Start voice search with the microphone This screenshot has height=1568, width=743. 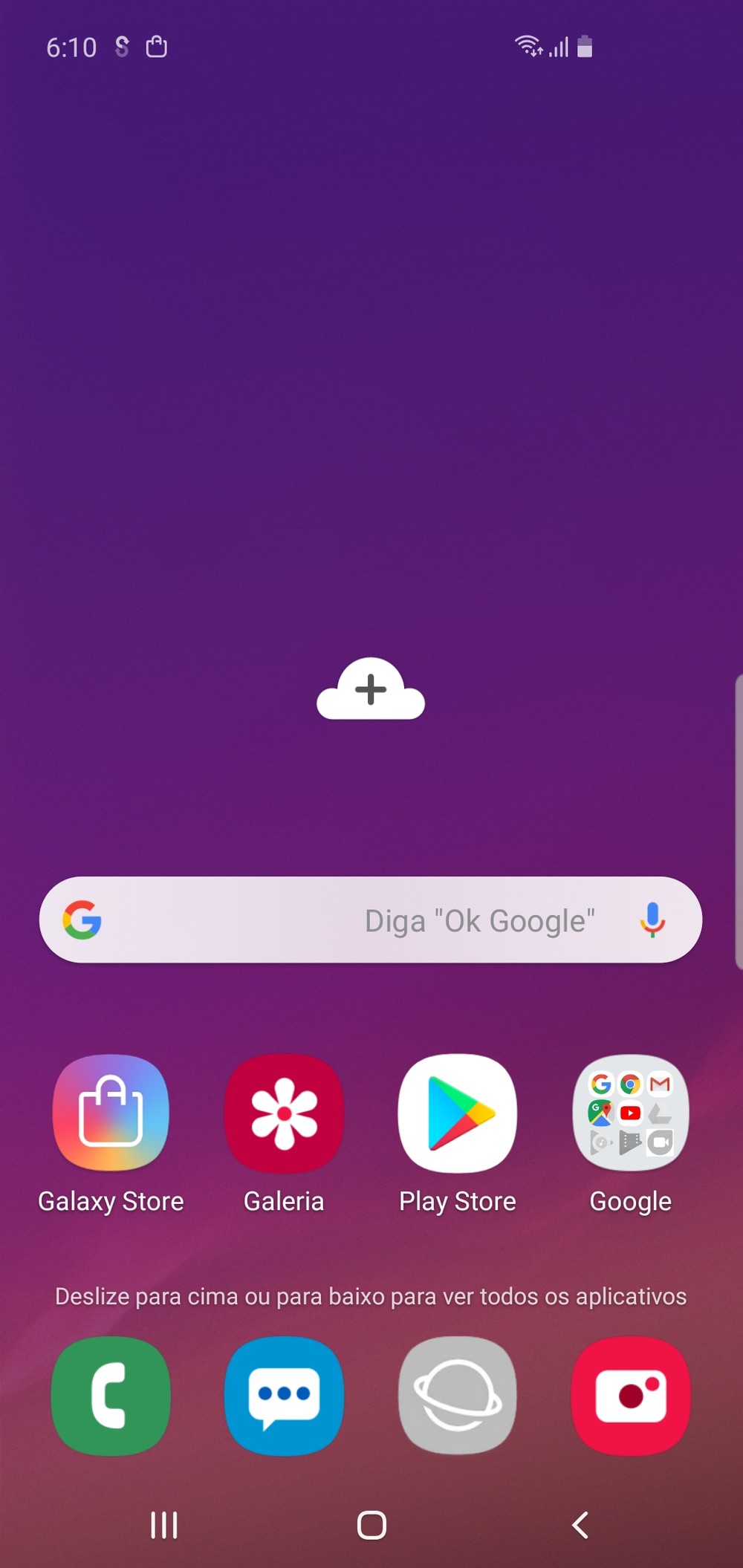pyautogui.click(x=652, y=920)
